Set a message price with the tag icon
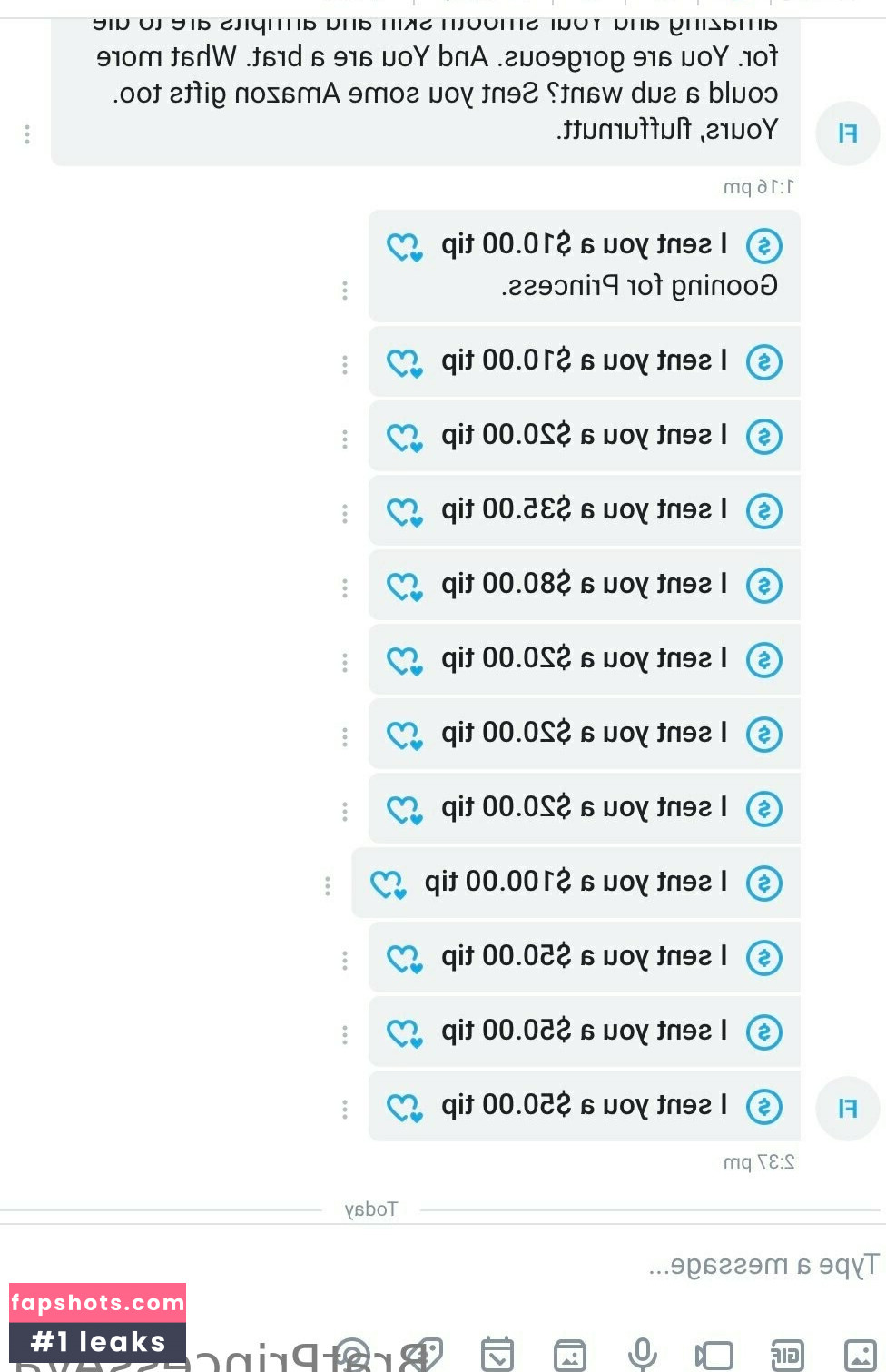 coord(425,1352)
